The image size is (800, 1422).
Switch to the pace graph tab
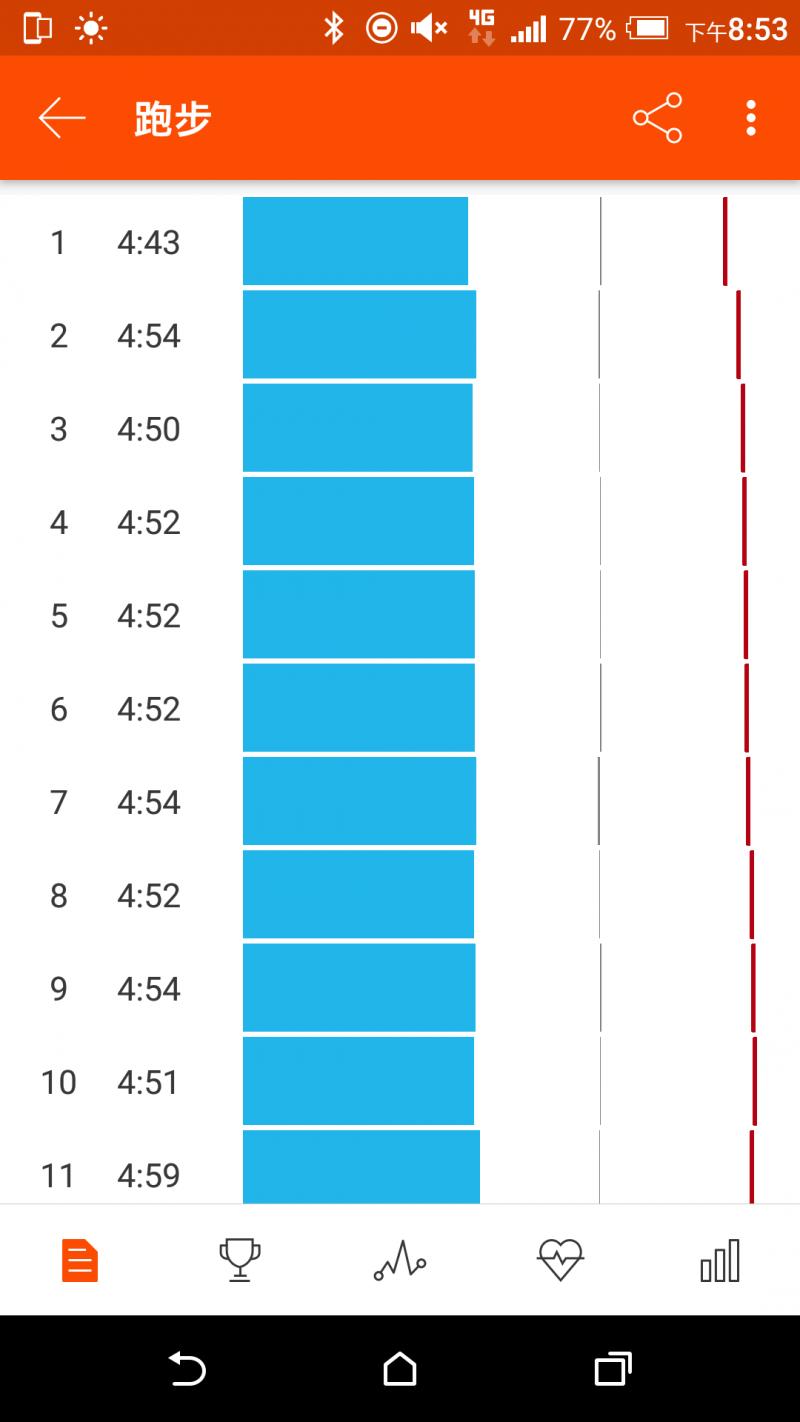(x=400, y=1260)
